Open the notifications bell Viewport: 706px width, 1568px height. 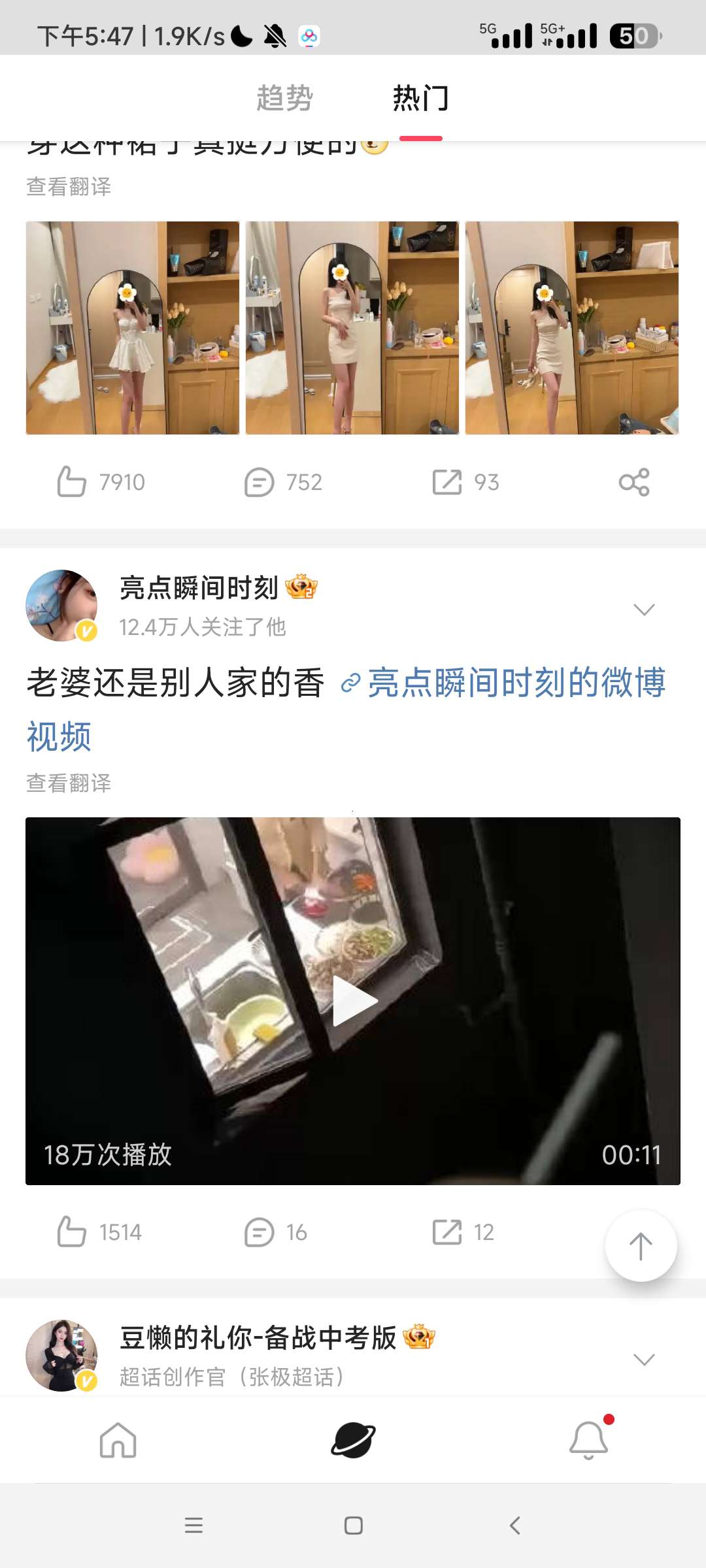point(588,1440)
